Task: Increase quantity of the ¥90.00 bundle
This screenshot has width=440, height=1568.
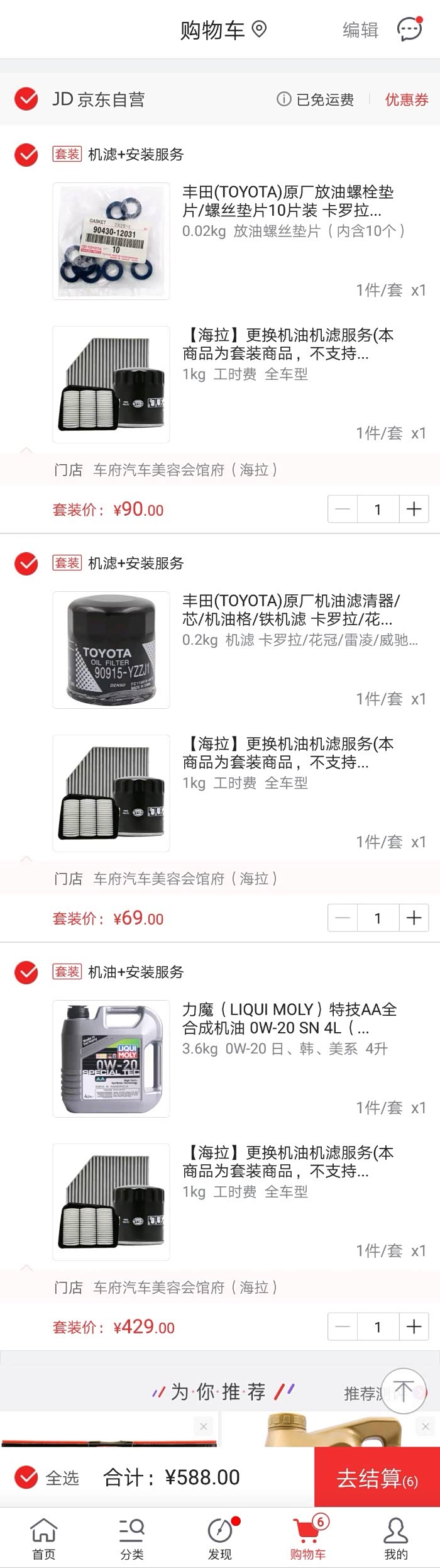Action: tap(414, 509)
